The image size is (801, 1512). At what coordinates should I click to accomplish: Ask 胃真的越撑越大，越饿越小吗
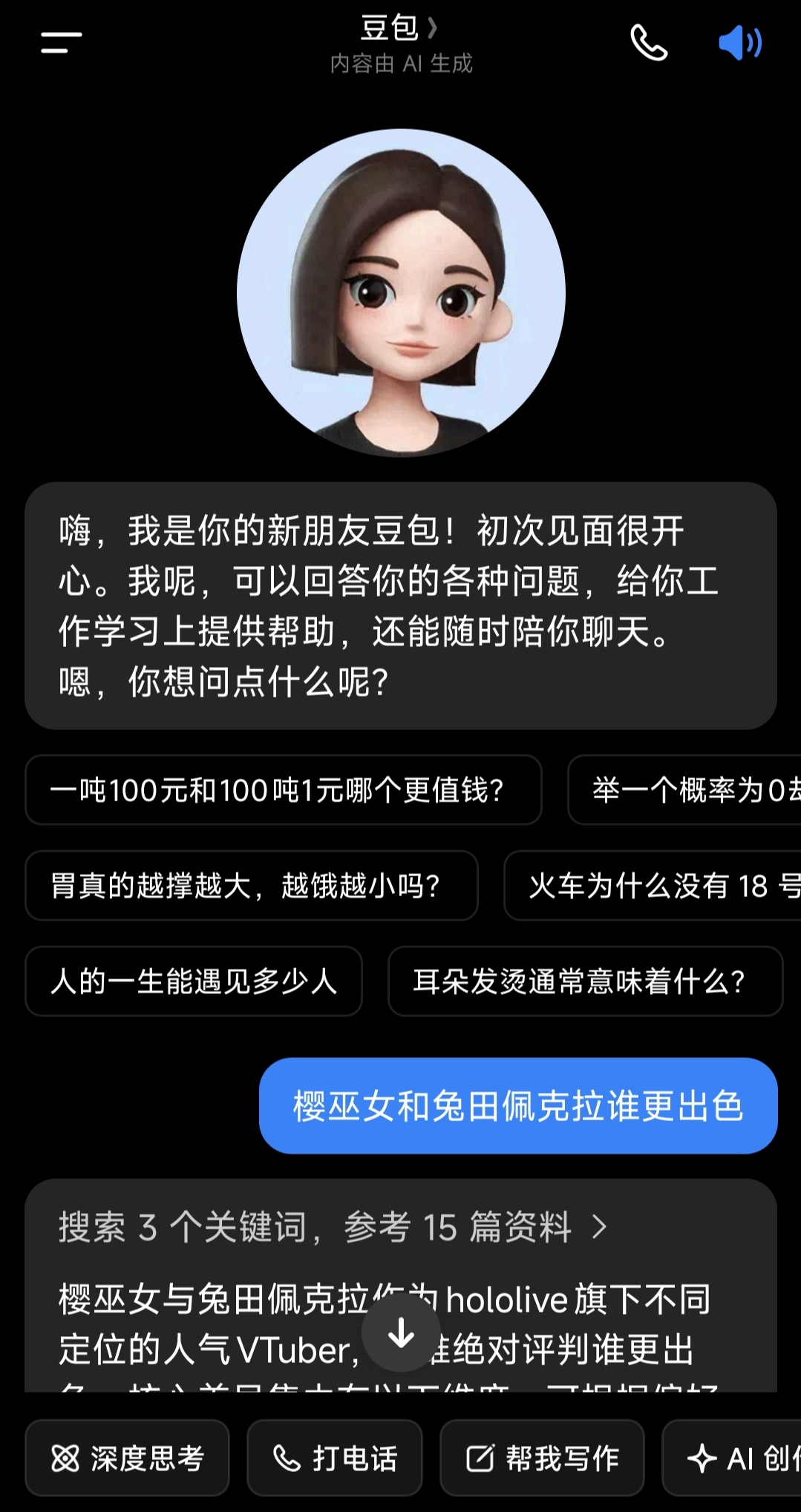tap(251, 886)
